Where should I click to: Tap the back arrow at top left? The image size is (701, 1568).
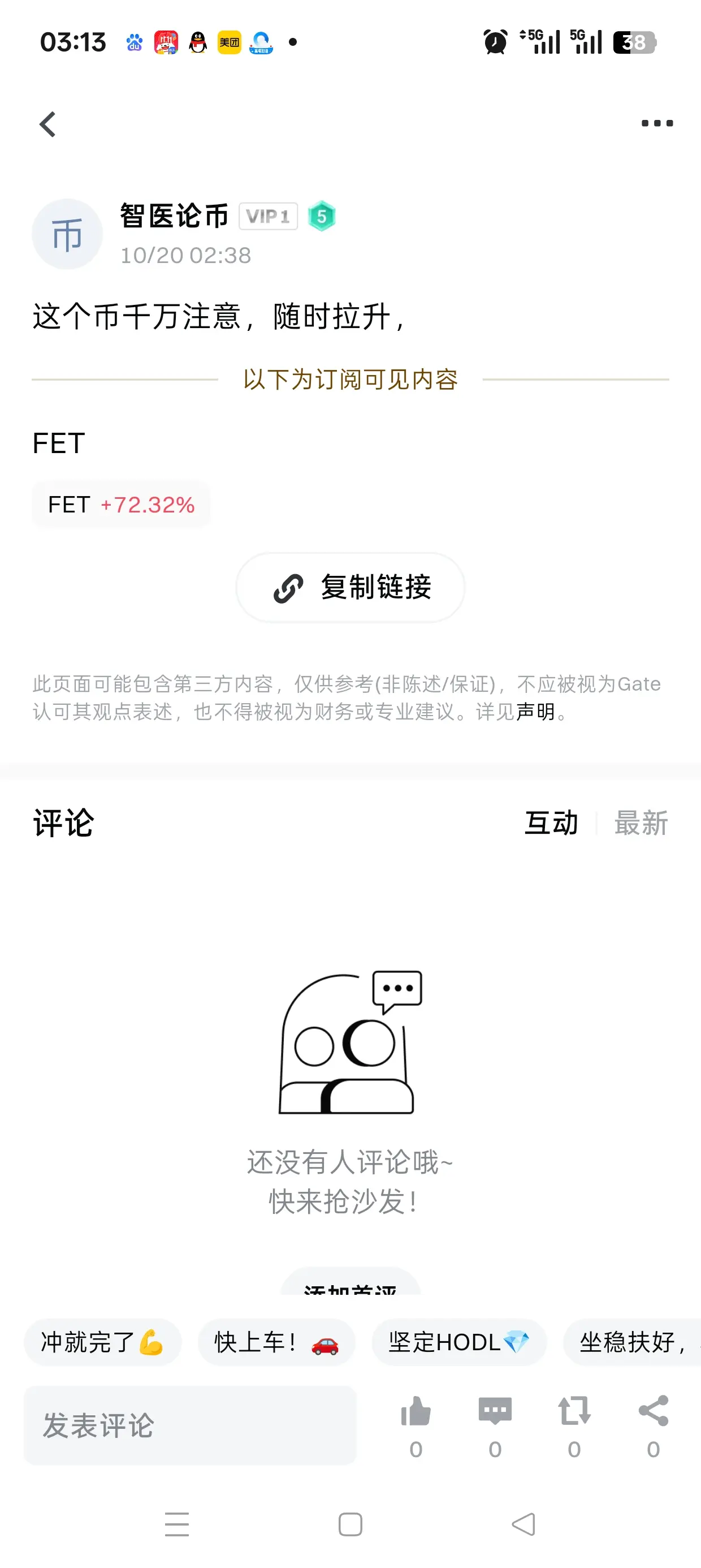click(x=47, y=124)
